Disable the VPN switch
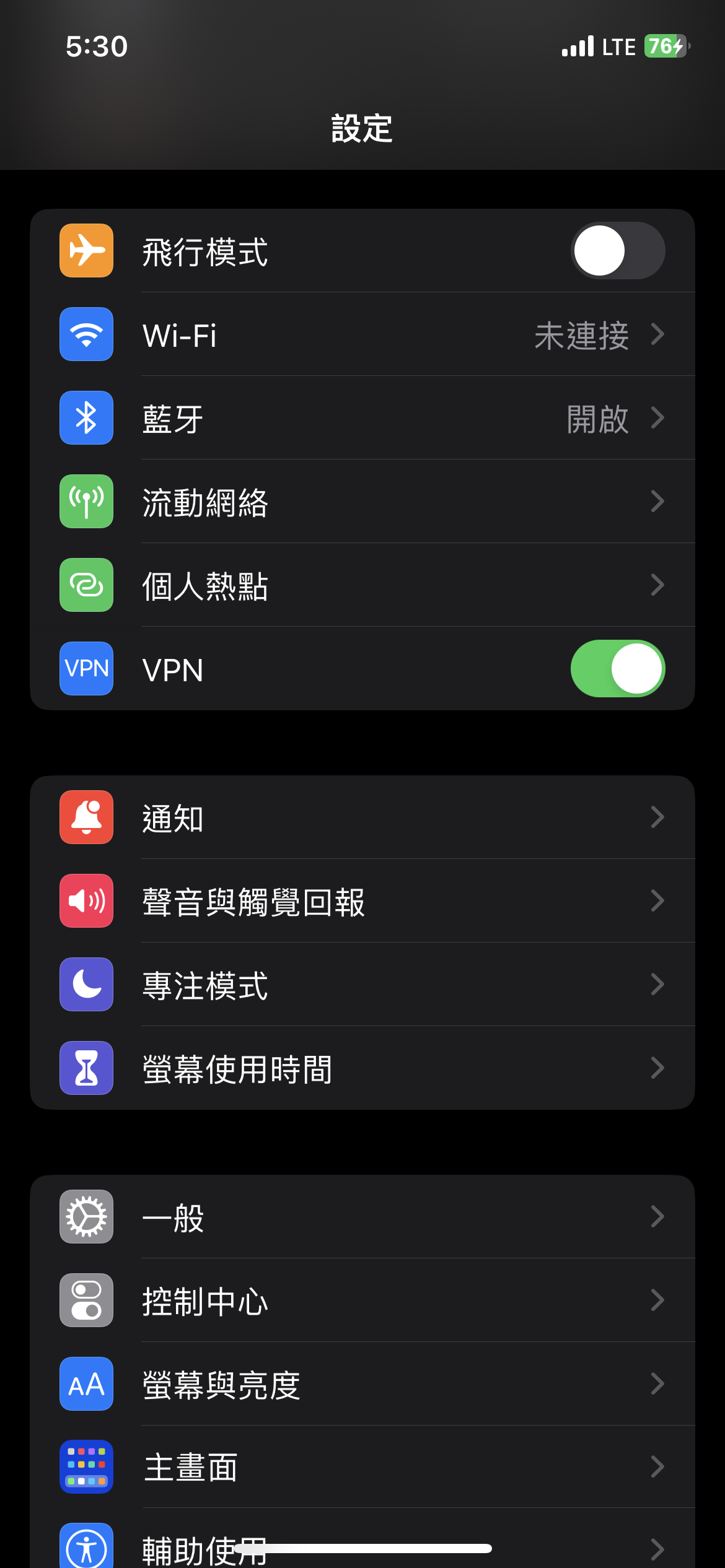725x1568 pixels. coord(618,669)
